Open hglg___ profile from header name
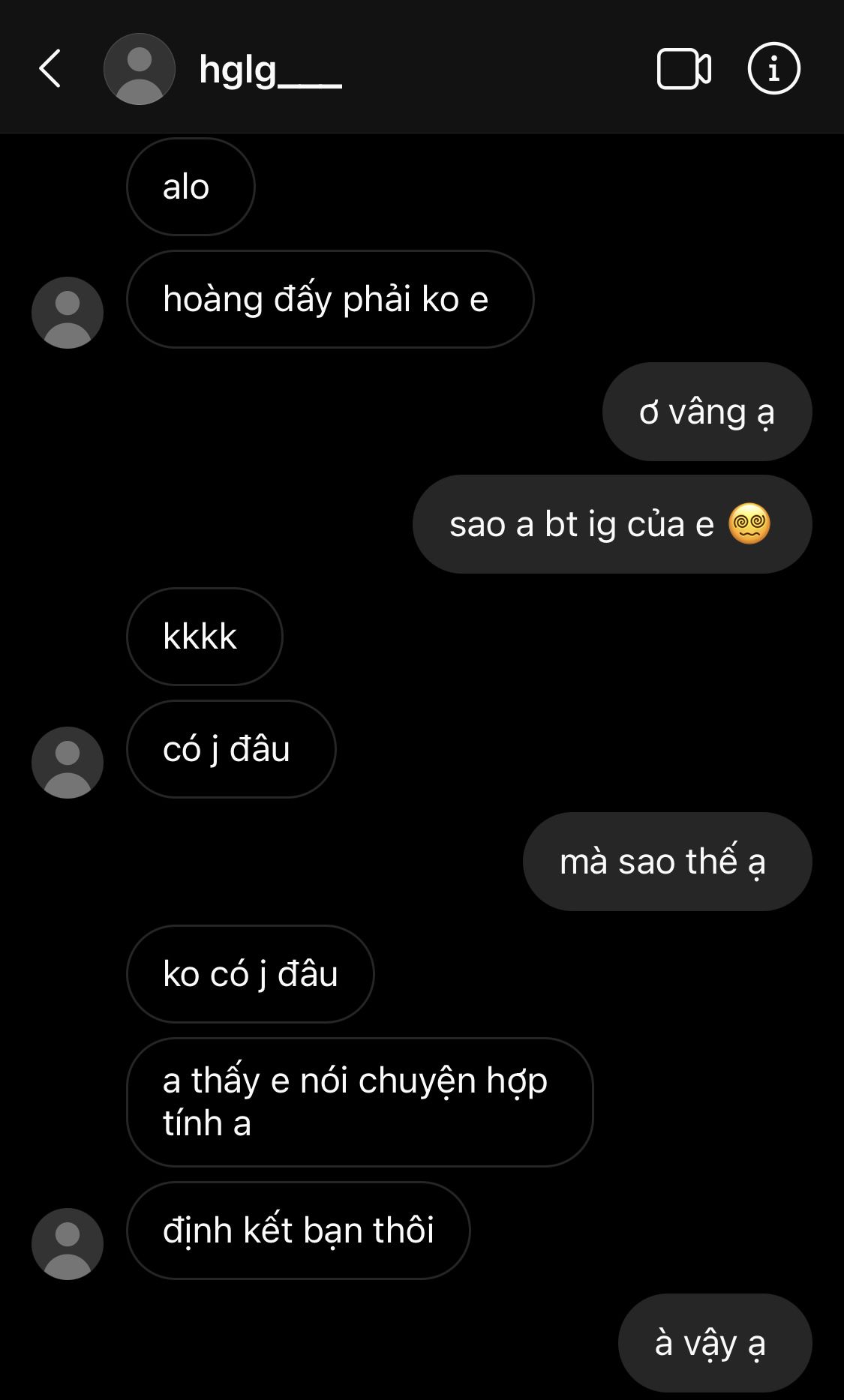This screenshot has width=844, height=1400. (270, 70)
